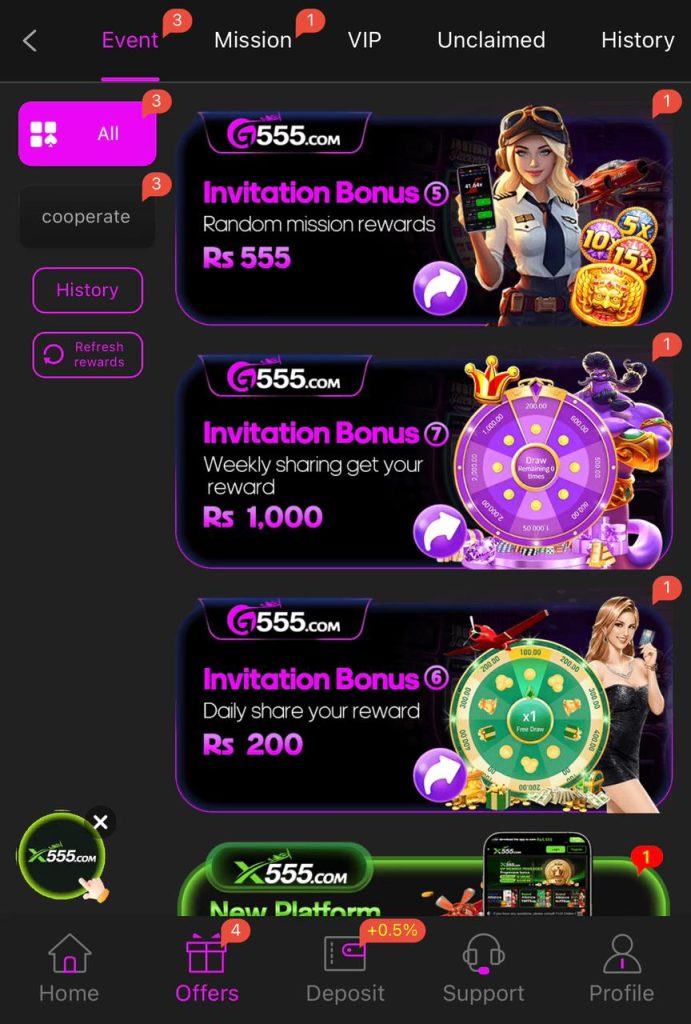Viewport: 691px width, 1024px height.
Task: Select the All category filter
Action: (87, 133)
